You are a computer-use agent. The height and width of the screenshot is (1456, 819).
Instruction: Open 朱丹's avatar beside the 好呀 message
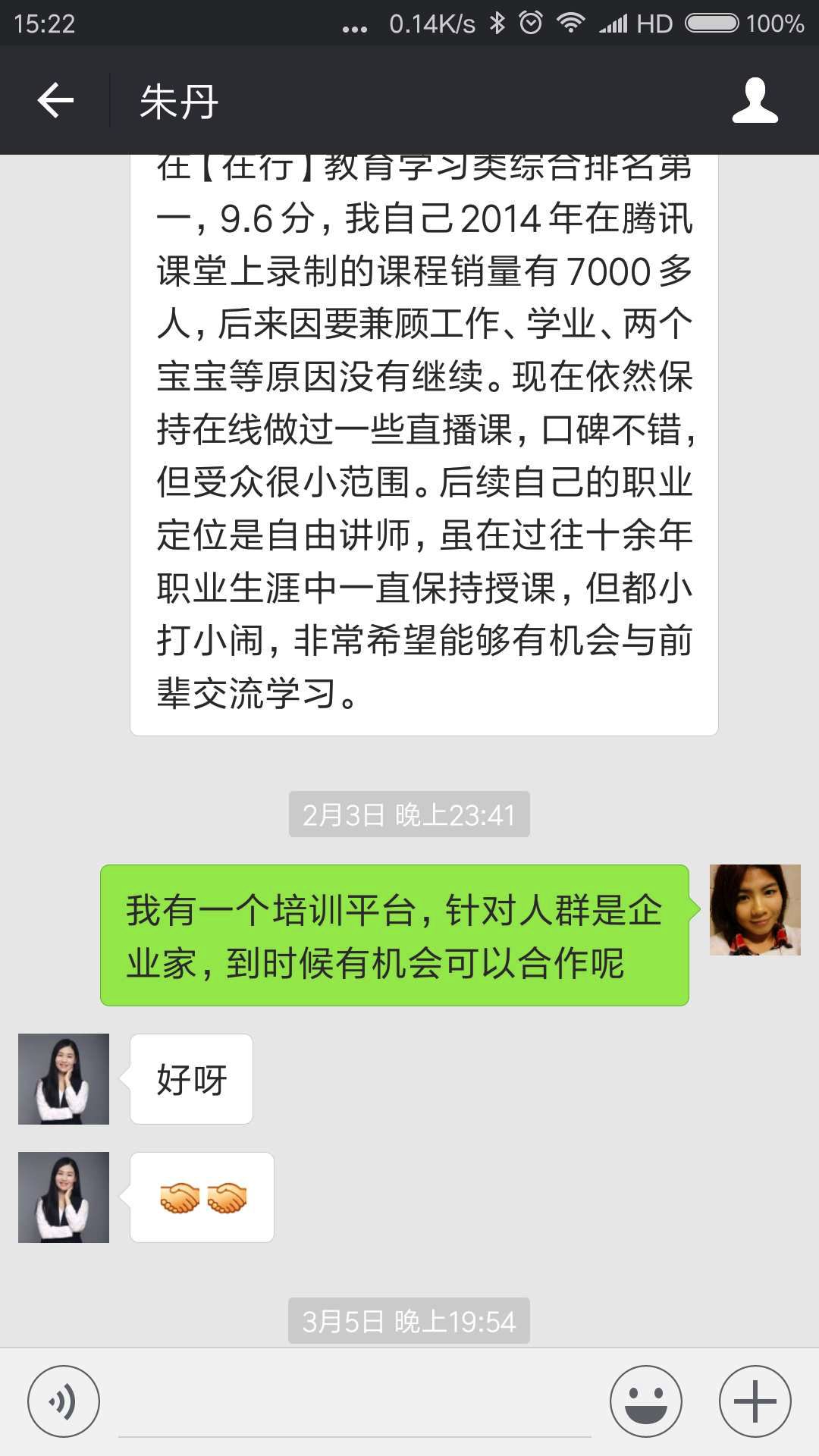click(63, 1078)
